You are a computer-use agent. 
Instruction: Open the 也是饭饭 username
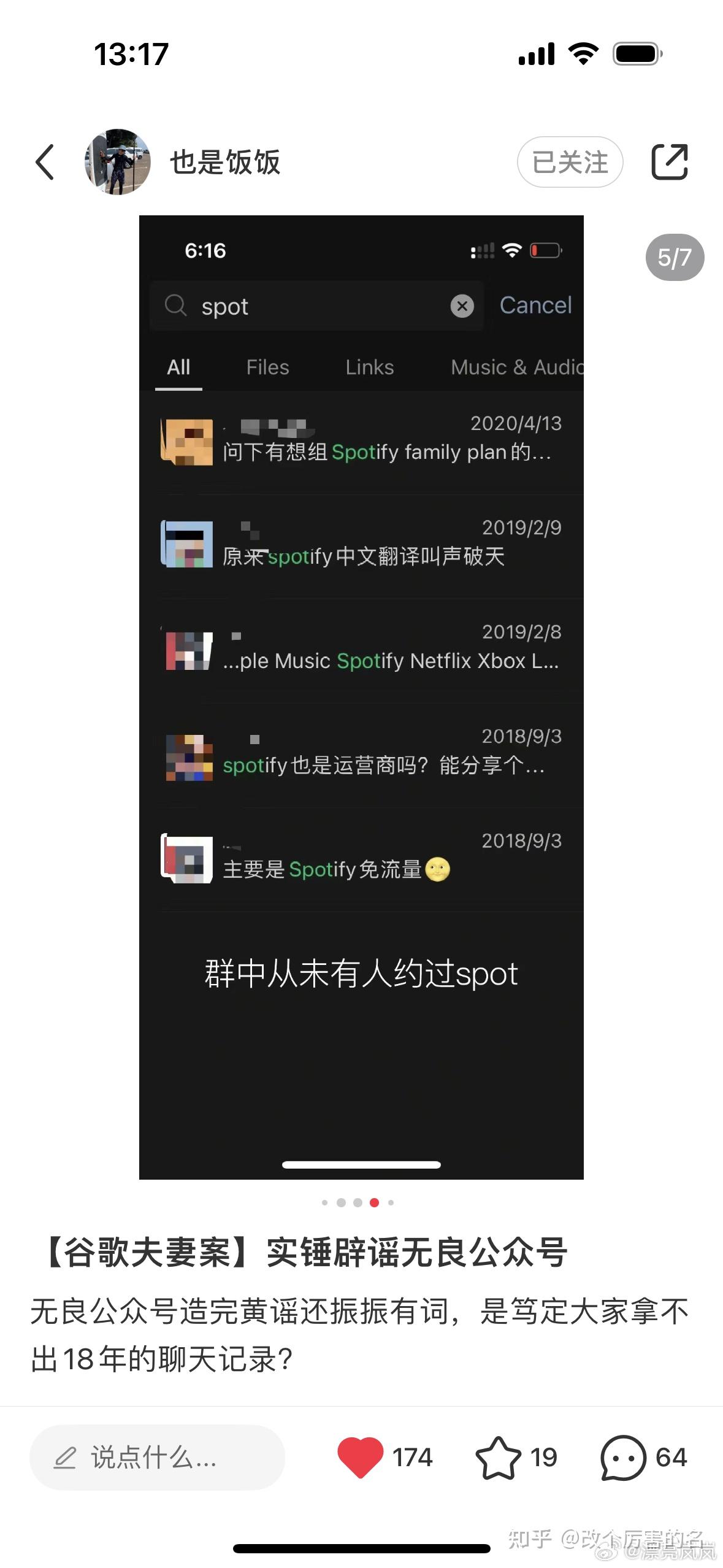pos(225,163)
